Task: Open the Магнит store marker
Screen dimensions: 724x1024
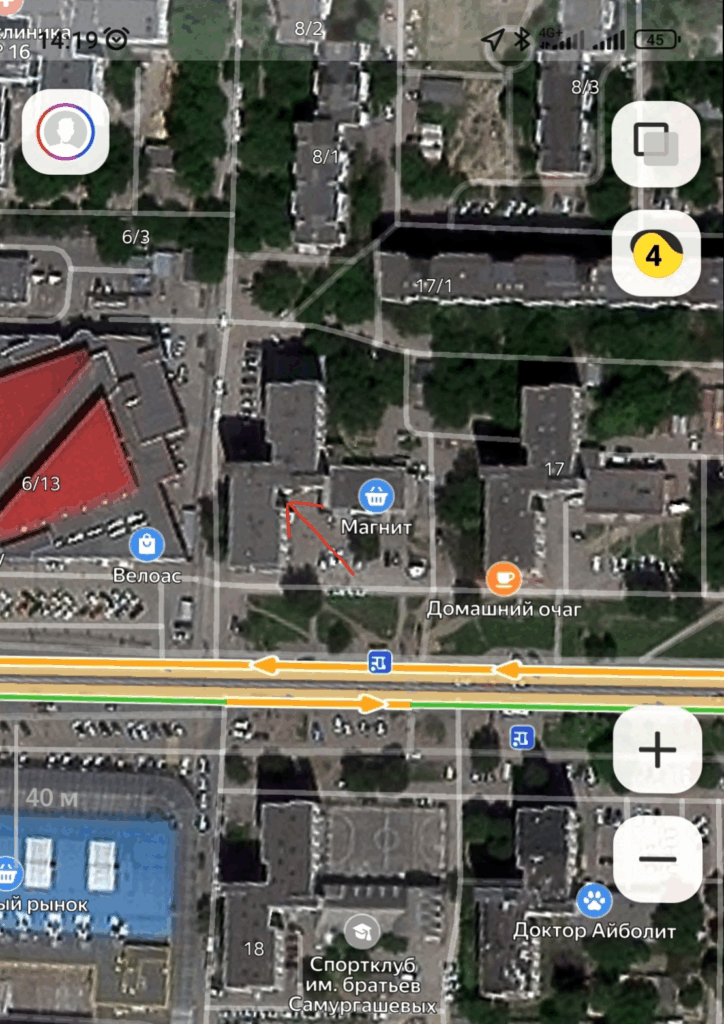Action: click(x=377, y=494)
